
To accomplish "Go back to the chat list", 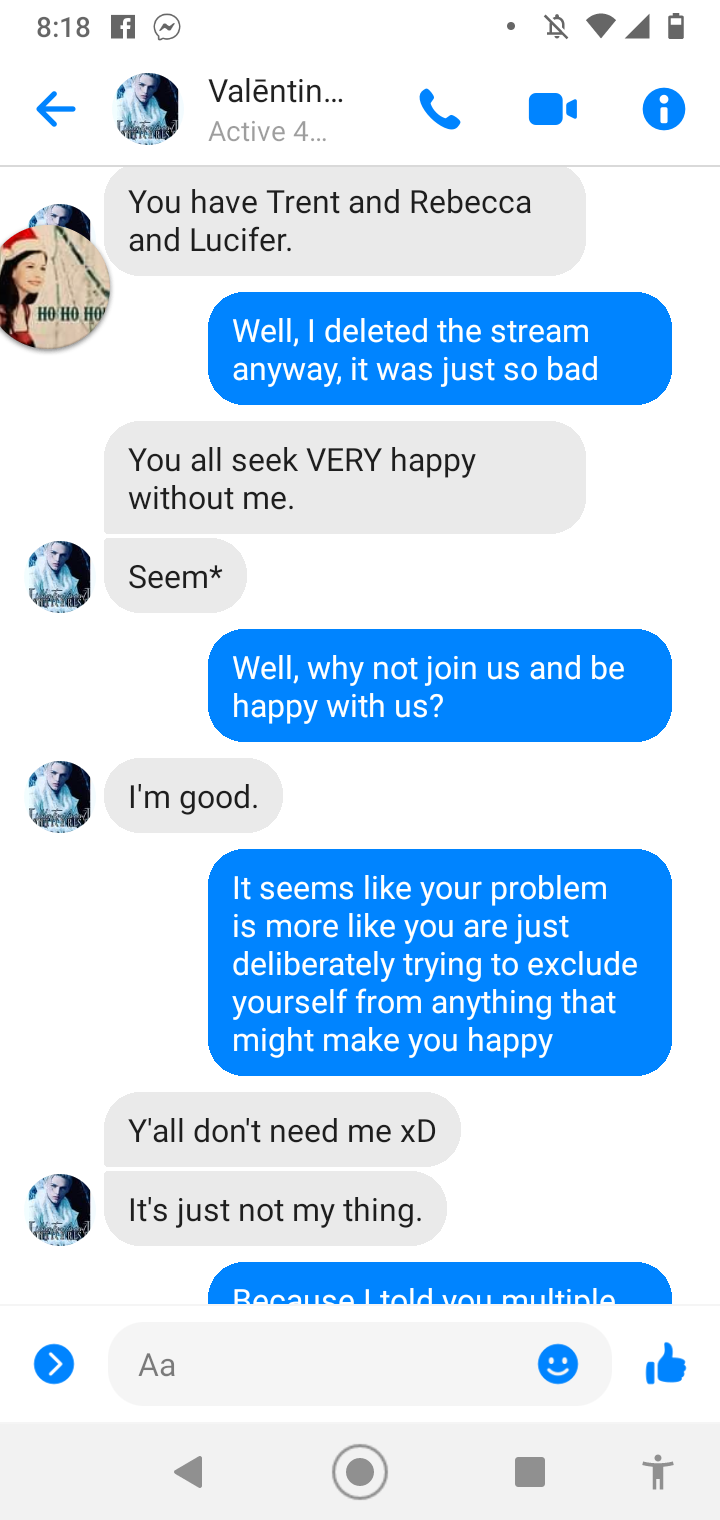I will [56, 109].
